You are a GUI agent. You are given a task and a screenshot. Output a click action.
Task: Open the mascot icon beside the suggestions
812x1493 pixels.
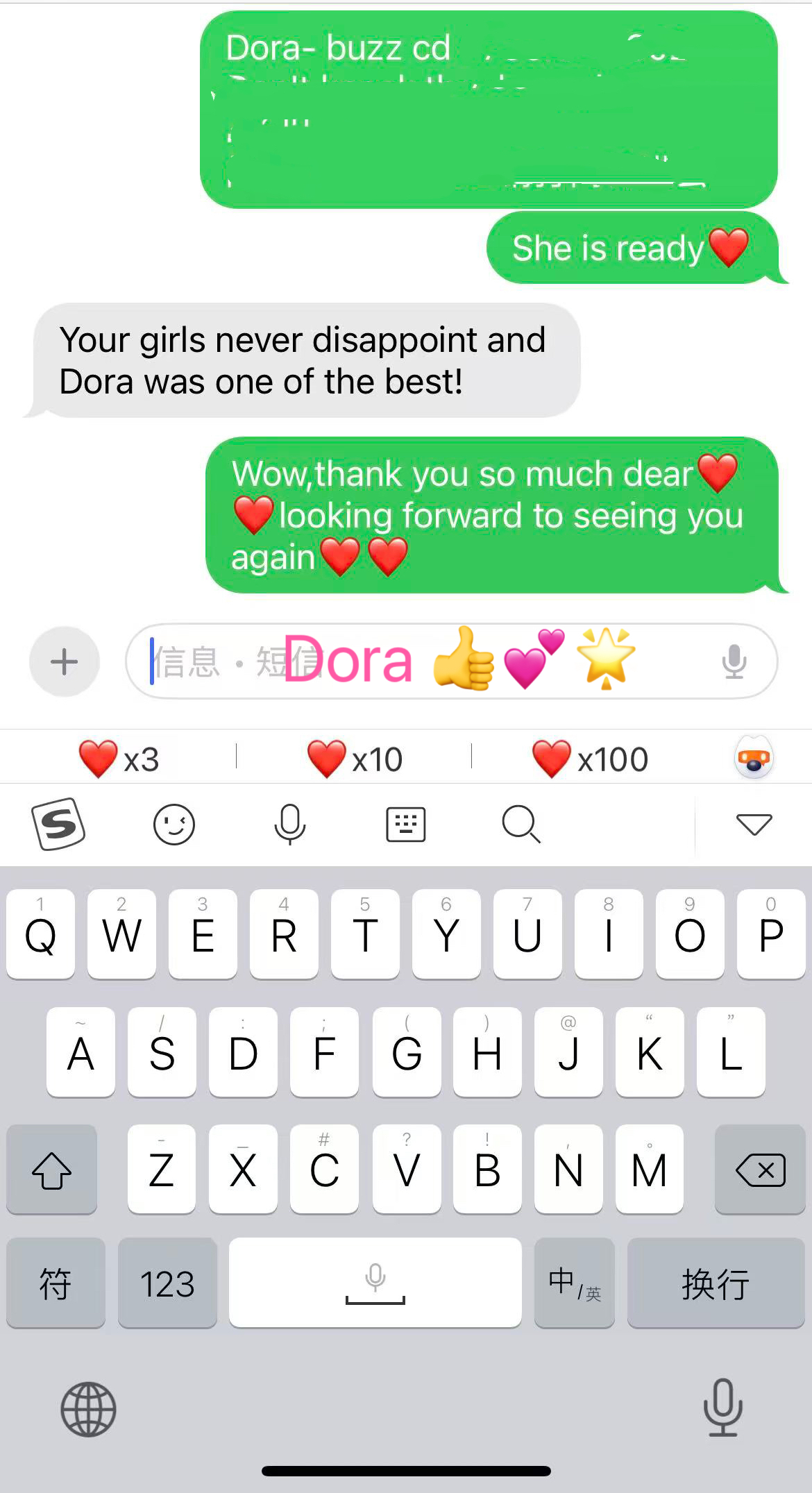[754, 757]
